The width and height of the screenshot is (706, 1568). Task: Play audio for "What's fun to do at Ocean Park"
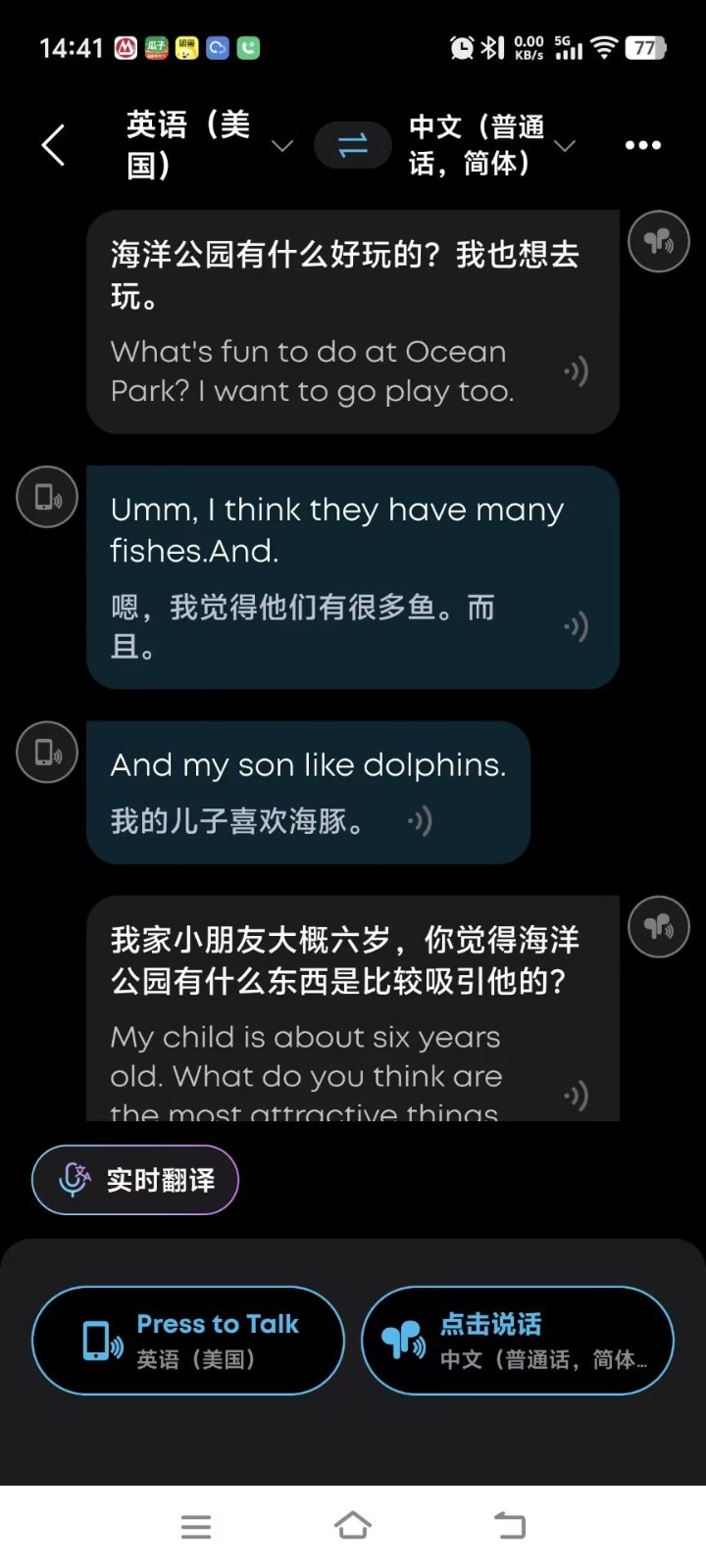(x=577, y=371)
